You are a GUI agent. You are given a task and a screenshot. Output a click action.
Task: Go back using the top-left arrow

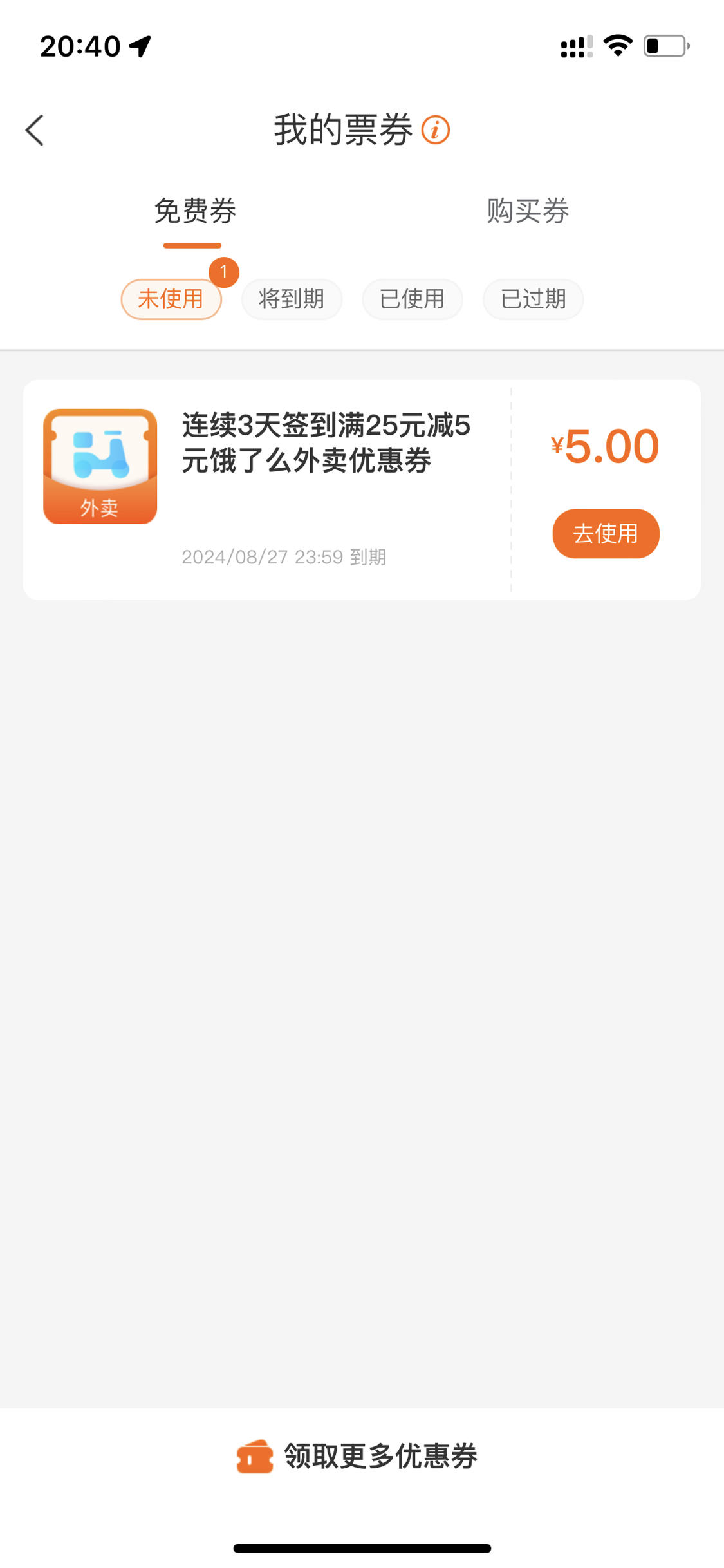point(35,130)
